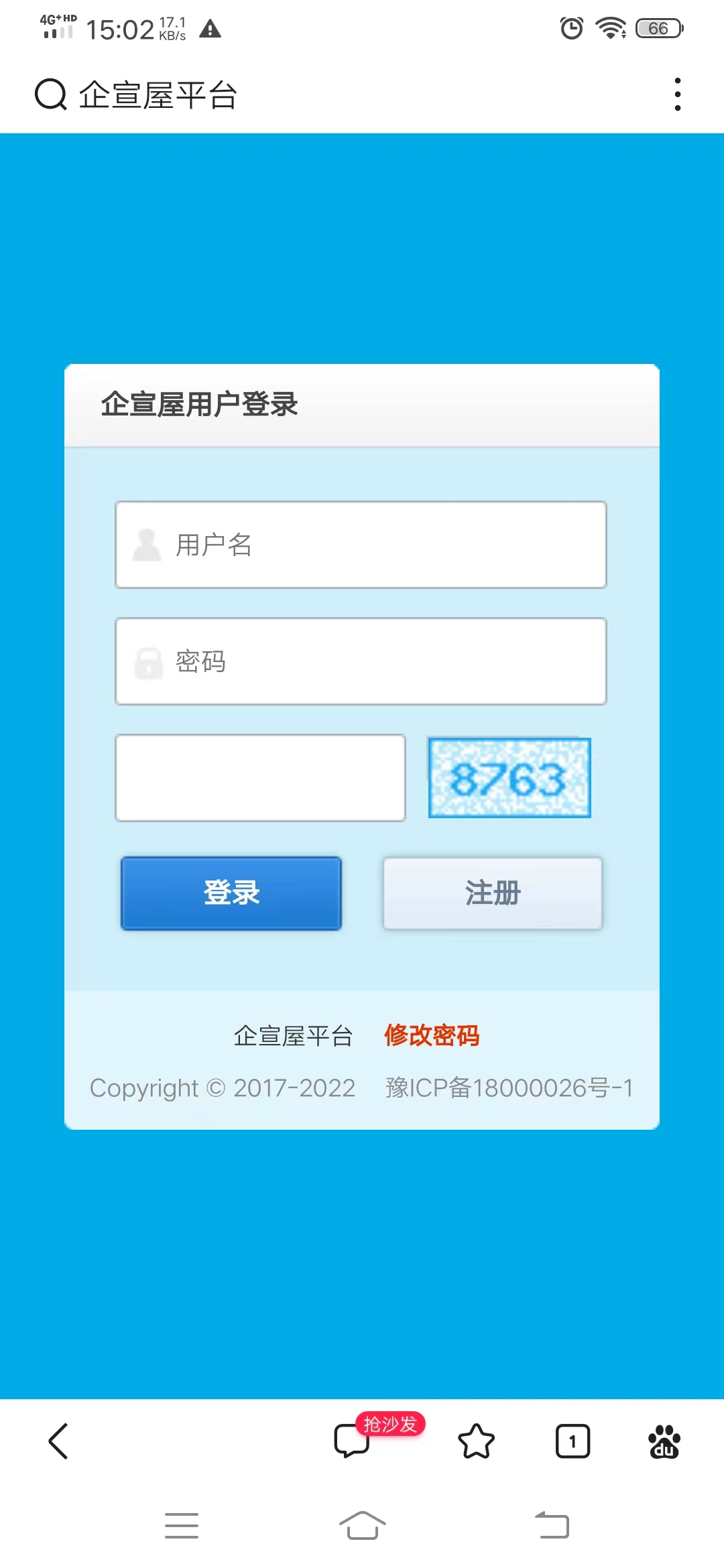This screenshot has width=724, height=1568.
Task: Tap the system home button
Action: click(x=362, y=1526)
